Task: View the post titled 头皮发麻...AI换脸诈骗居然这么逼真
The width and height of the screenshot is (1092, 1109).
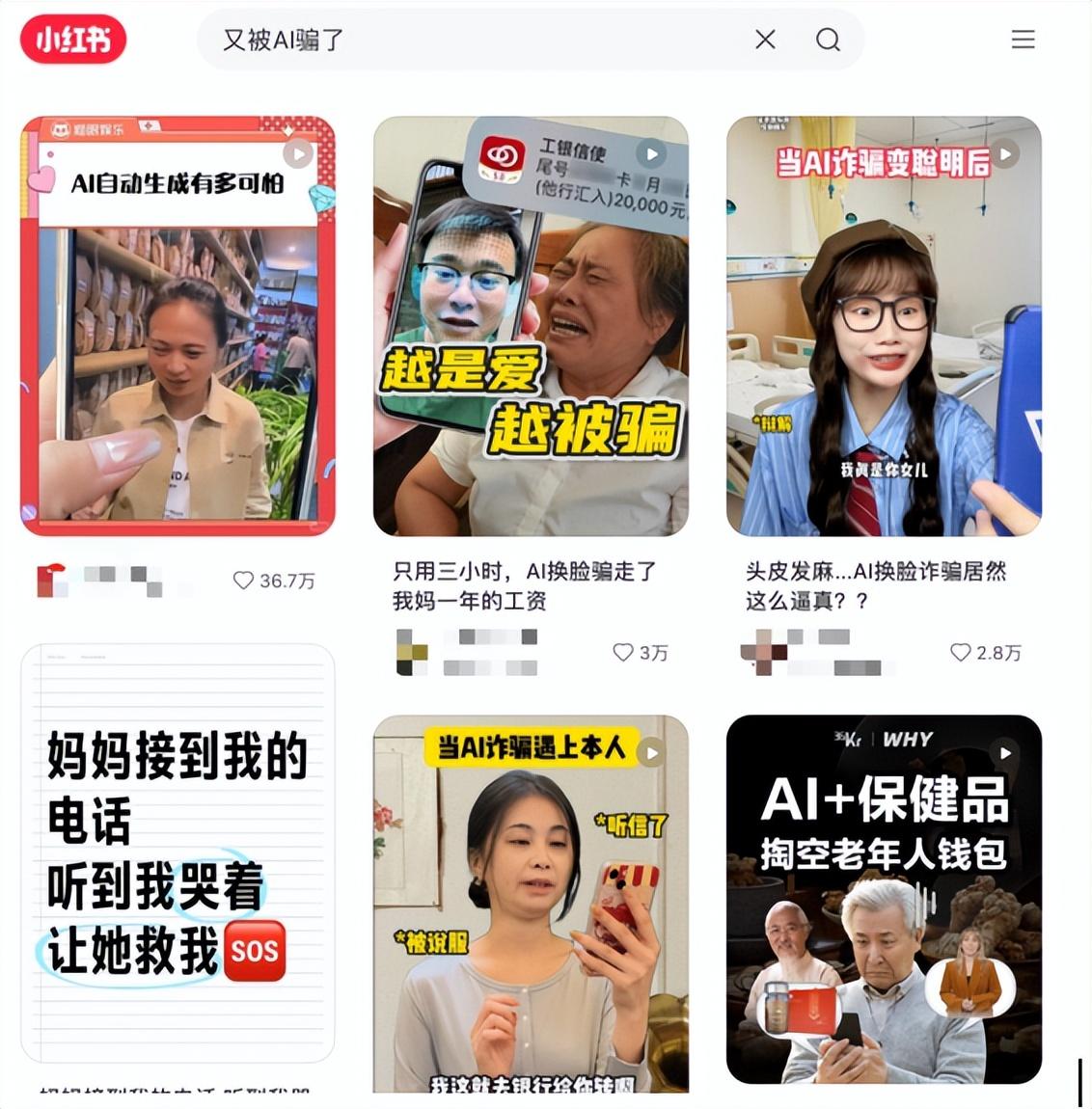Action: [876, 585]
